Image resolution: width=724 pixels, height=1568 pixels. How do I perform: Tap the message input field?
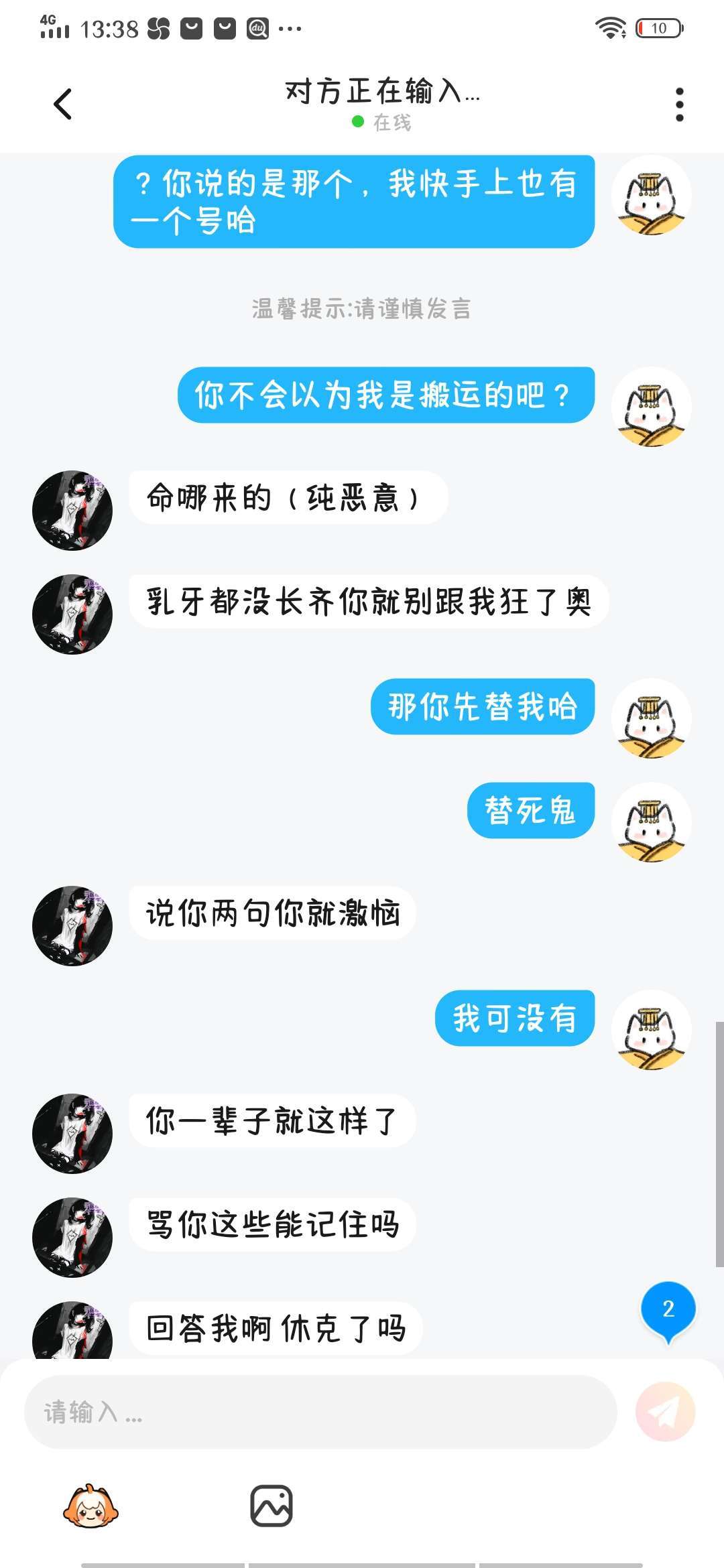(320, 1412)
